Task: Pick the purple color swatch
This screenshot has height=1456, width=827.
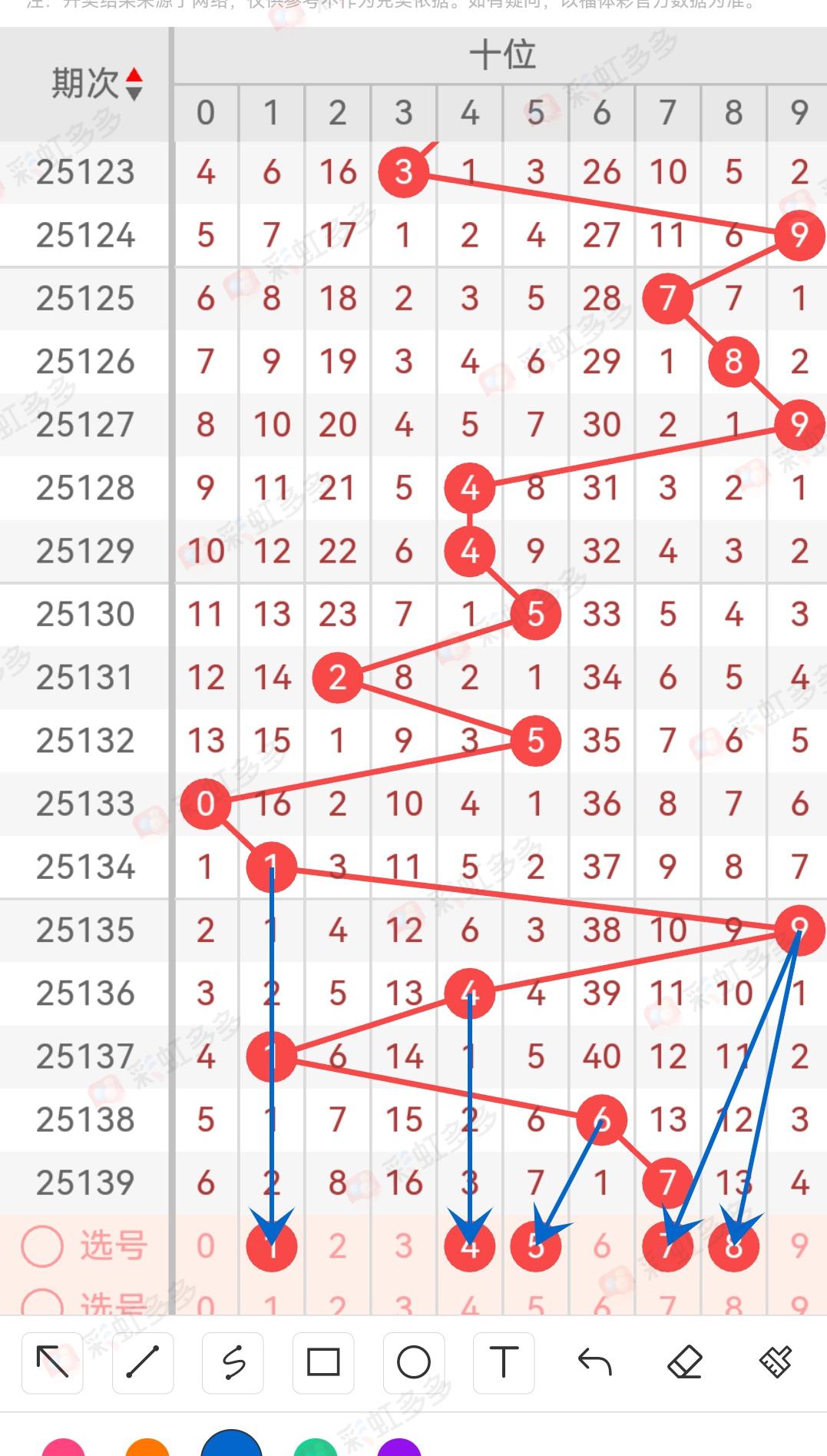Action: [399, 1448]
